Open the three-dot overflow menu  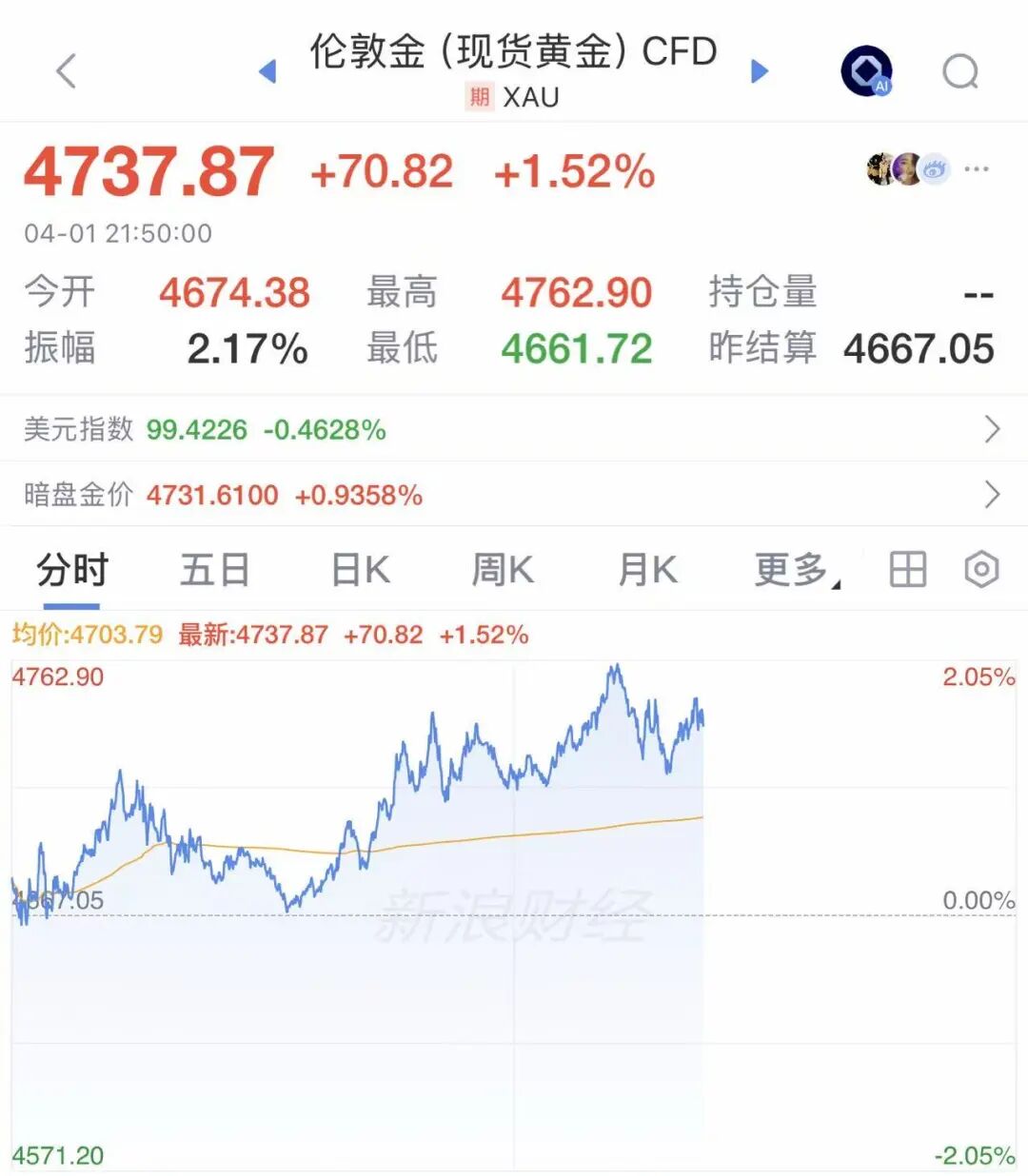click(977, 169)
